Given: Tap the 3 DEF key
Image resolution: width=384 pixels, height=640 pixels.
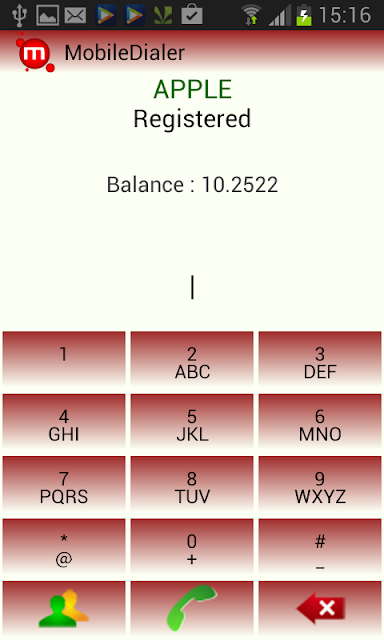Looking at the screenshot, I should [320, 358].
